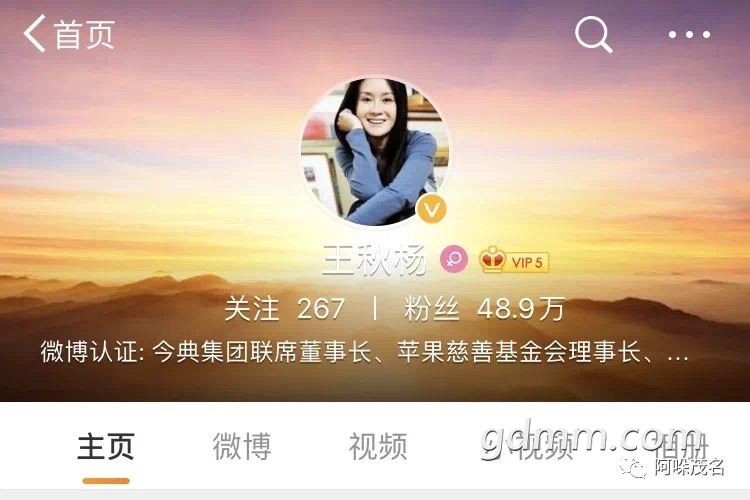Switch to the 视频 tab

[377, 447]
